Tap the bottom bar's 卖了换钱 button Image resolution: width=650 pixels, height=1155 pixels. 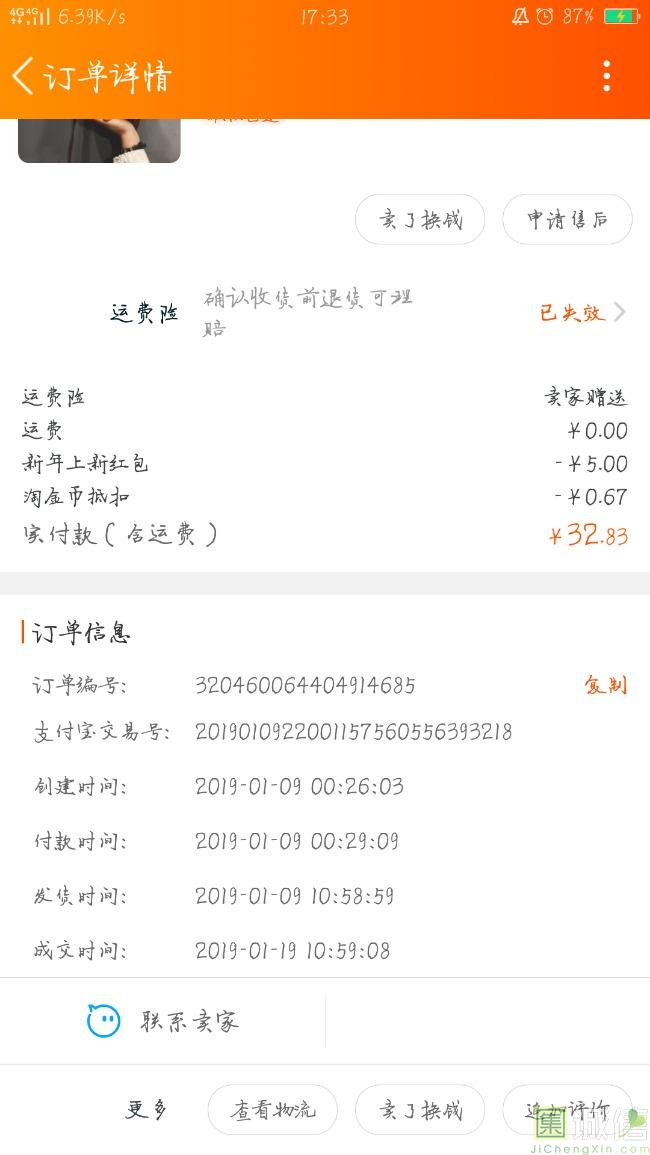coord(420,1109)
